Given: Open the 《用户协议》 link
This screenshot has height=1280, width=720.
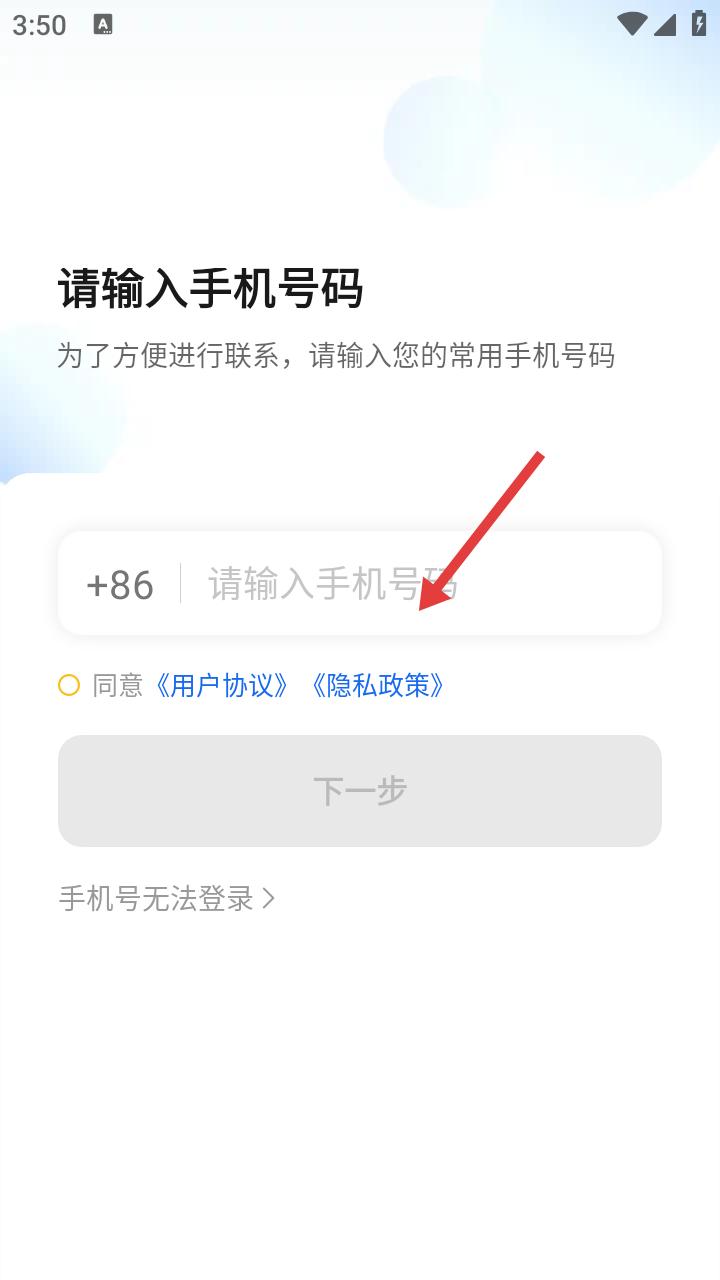Looking at the screenshot, I should (x=223, y=685).
